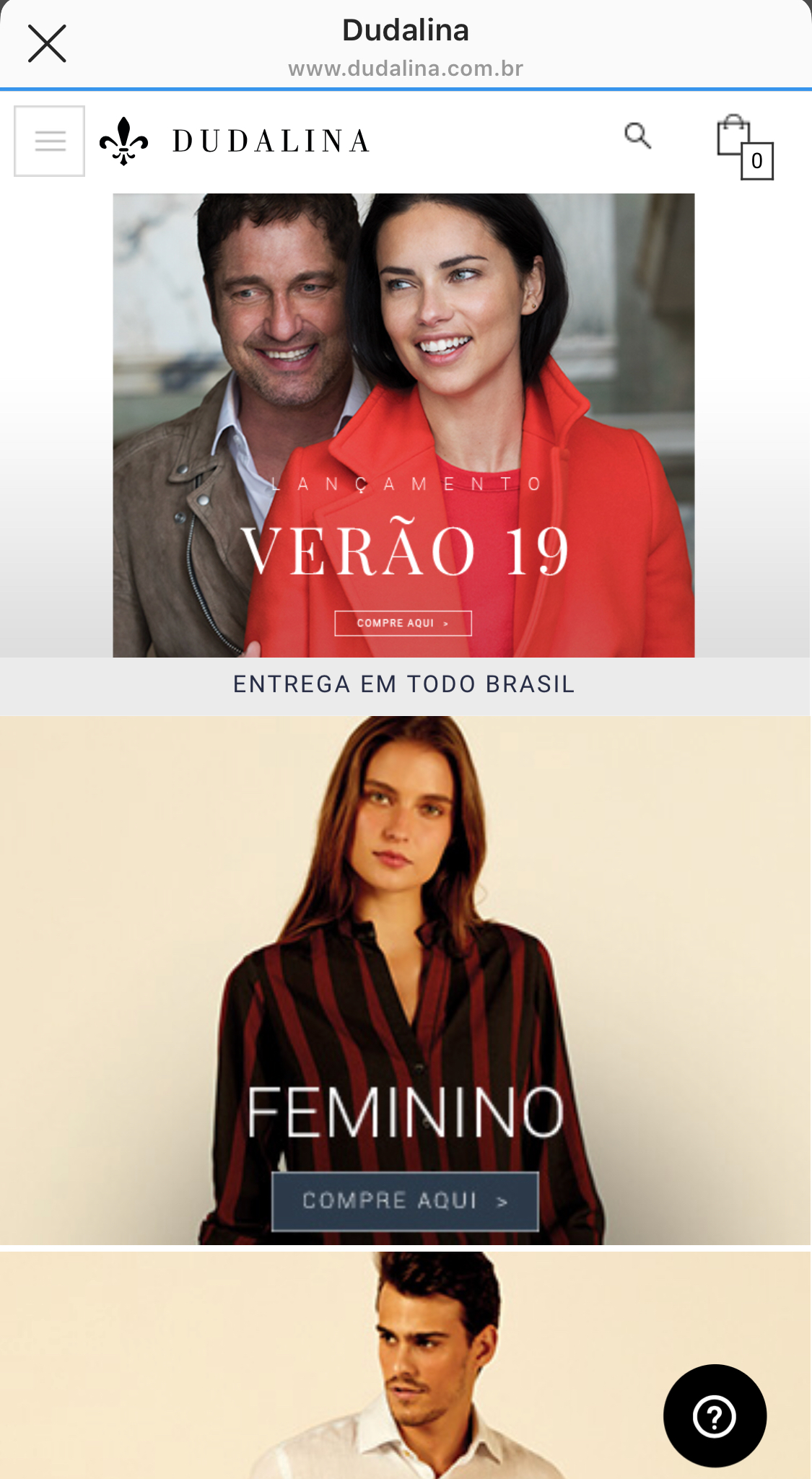View the shopping bag
Viewport: 812px width, 1479px height.
pos(743,145)
